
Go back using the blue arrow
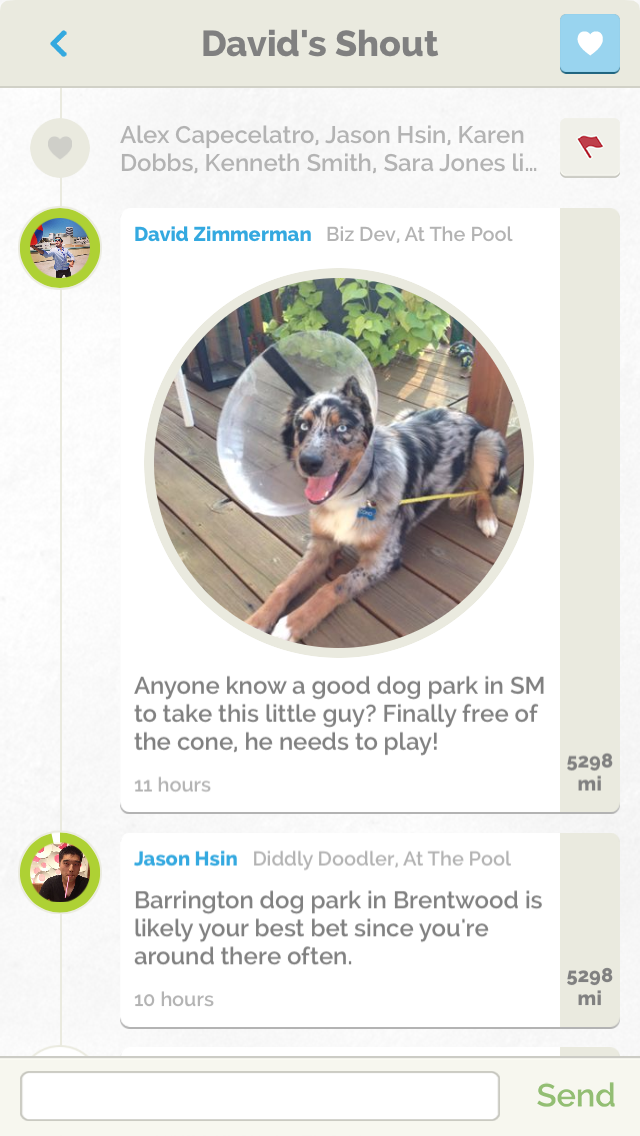[59, 43]
